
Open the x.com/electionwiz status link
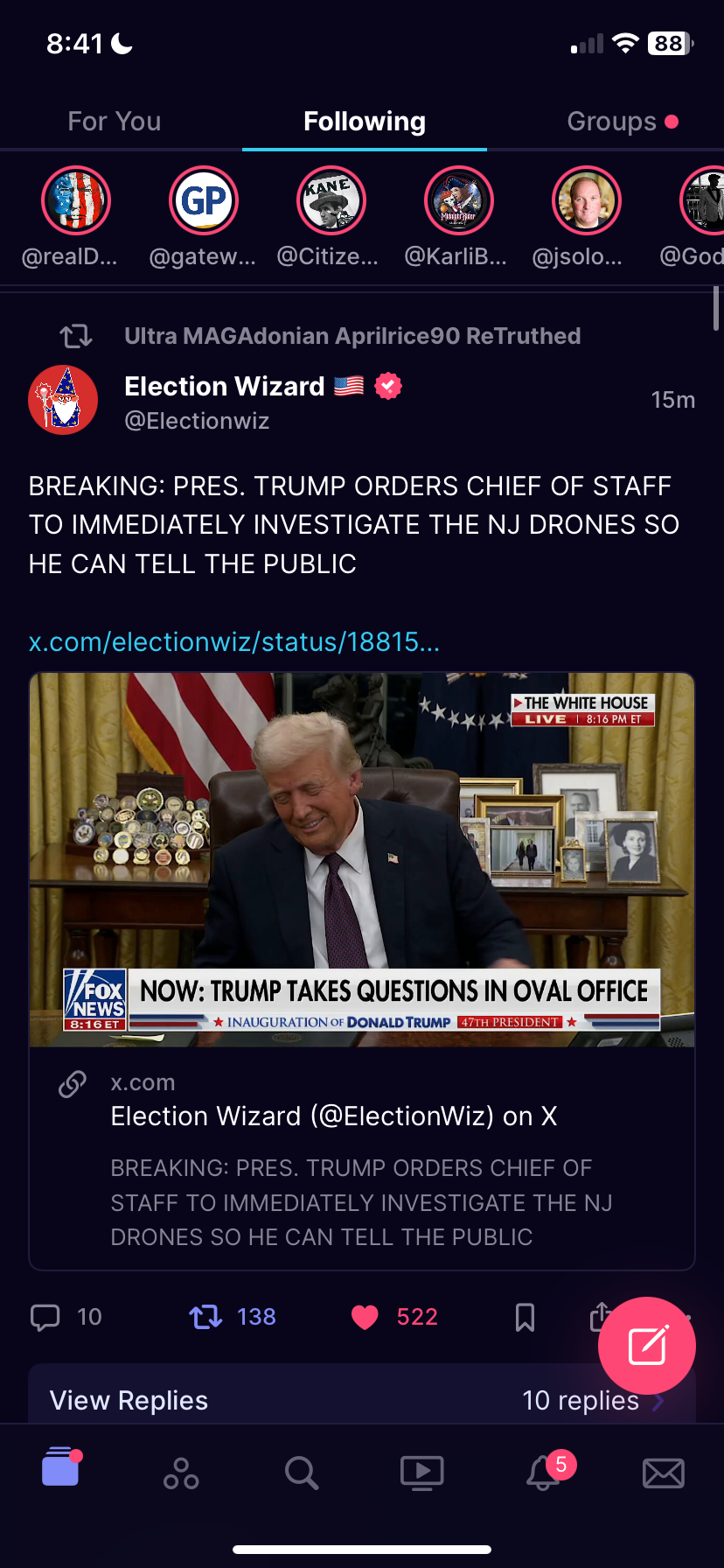233,641
